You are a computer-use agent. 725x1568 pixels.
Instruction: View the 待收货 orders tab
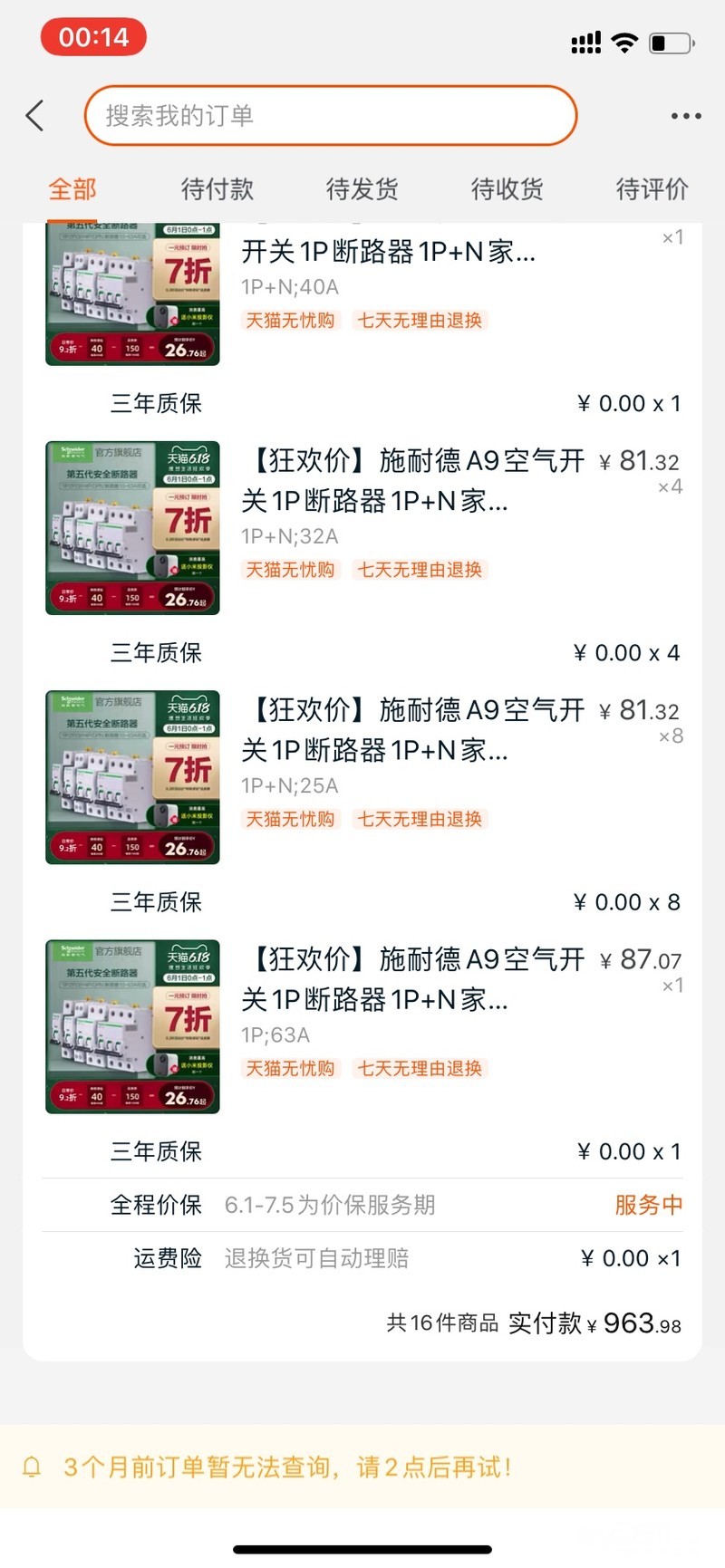point(507,189)
